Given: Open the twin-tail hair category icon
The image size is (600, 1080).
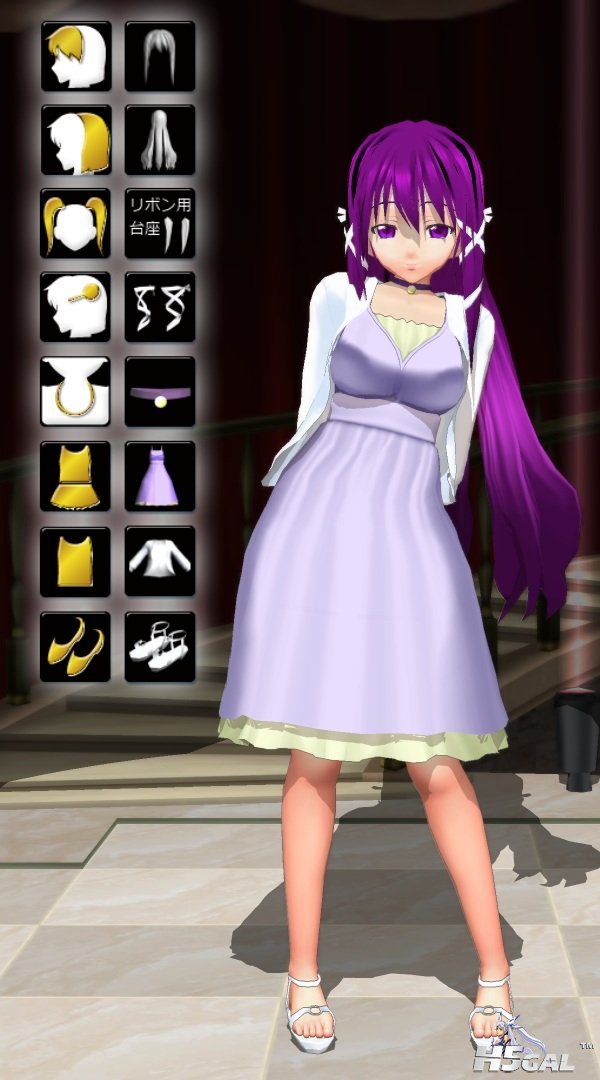Looking at the screenshot, I should [x=76, y=224].
